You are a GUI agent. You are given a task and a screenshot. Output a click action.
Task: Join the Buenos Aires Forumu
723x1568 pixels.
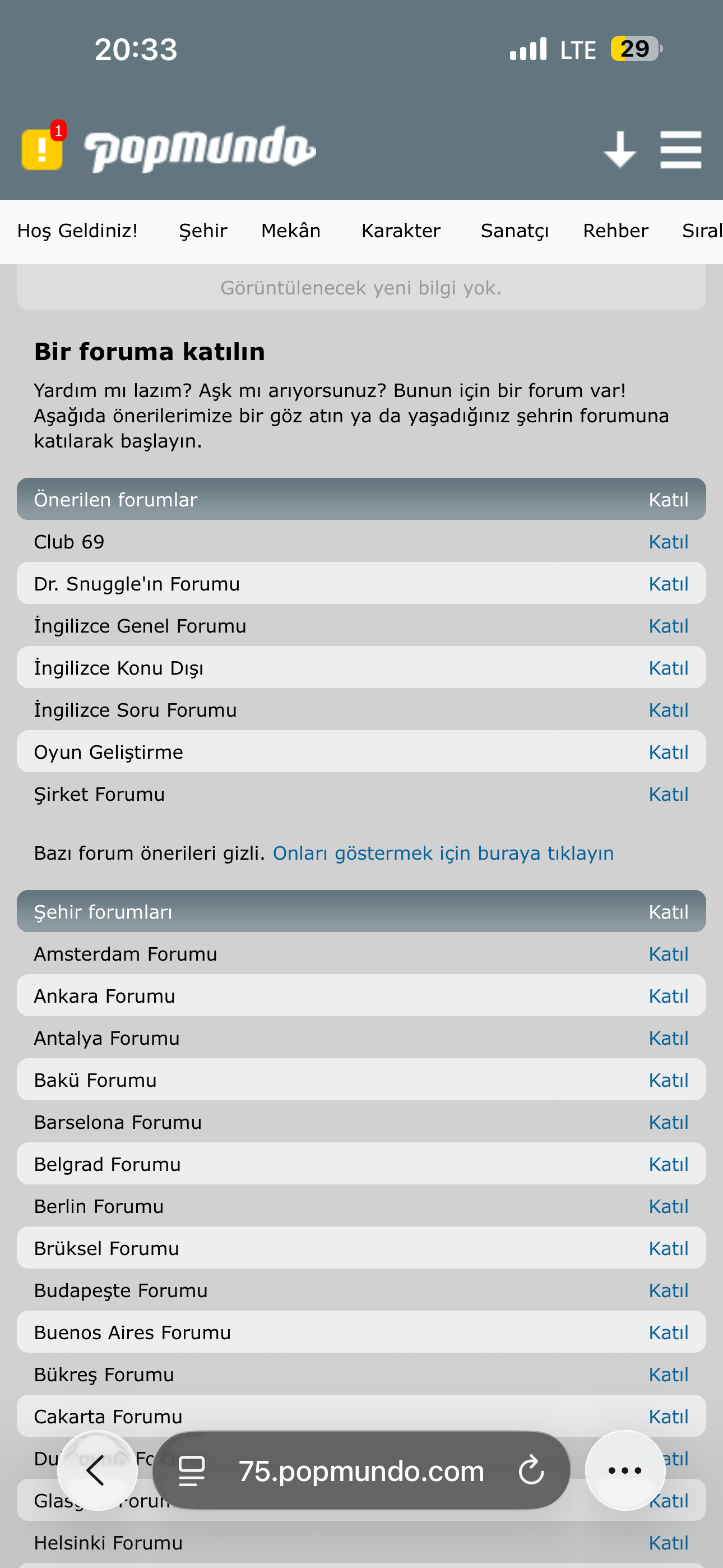coord(668,1332)
